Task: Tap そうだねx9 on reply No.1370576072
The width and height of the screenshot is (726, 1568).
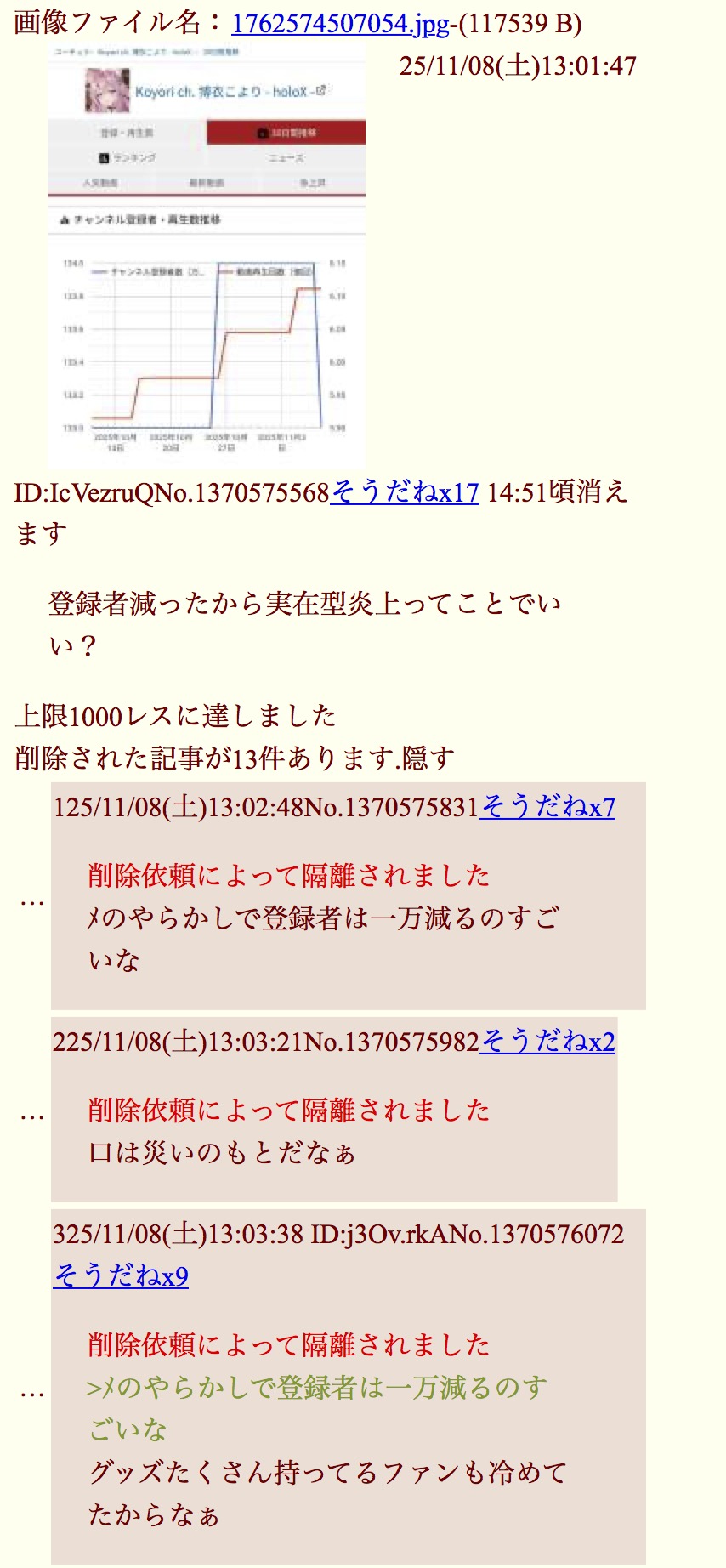Action: [121, 1276]
